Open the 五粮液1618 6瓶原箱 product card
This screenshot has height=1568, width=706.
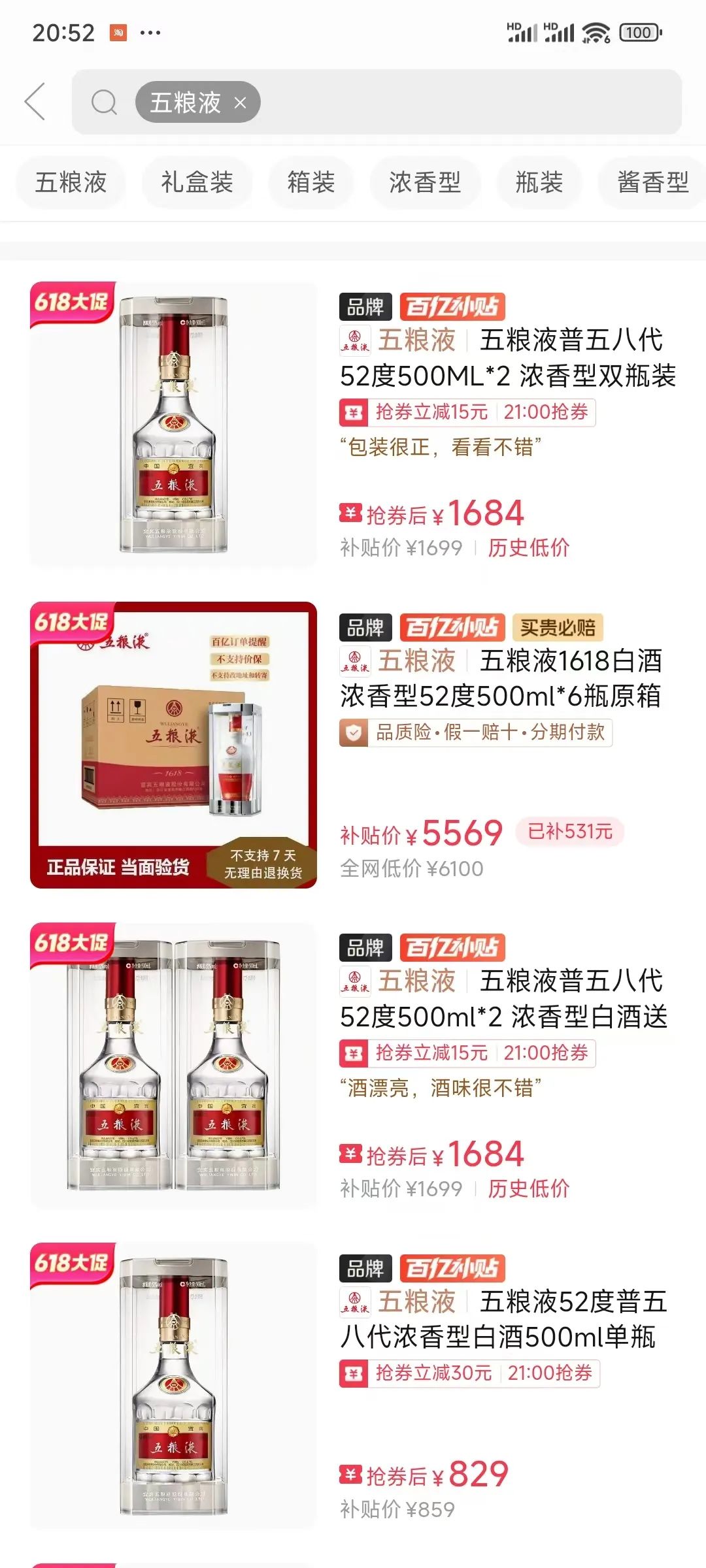353,745
